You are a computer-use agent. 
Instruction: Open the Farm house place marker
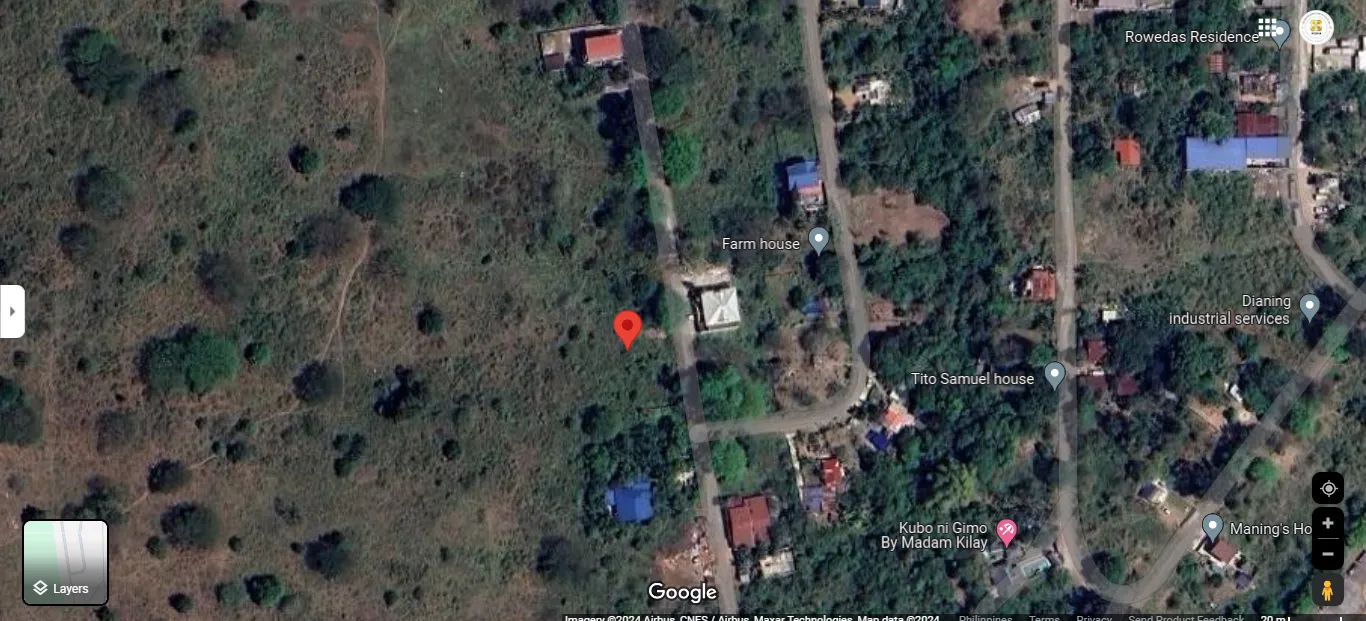(818, 240)
